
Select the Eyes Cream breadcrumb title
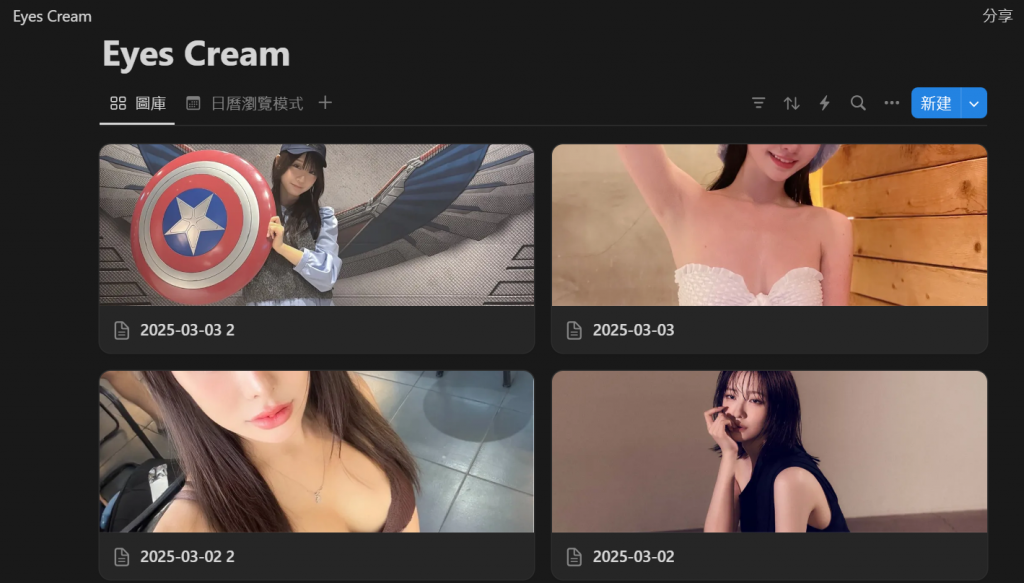pyautogui.click(x=52, y=16)
